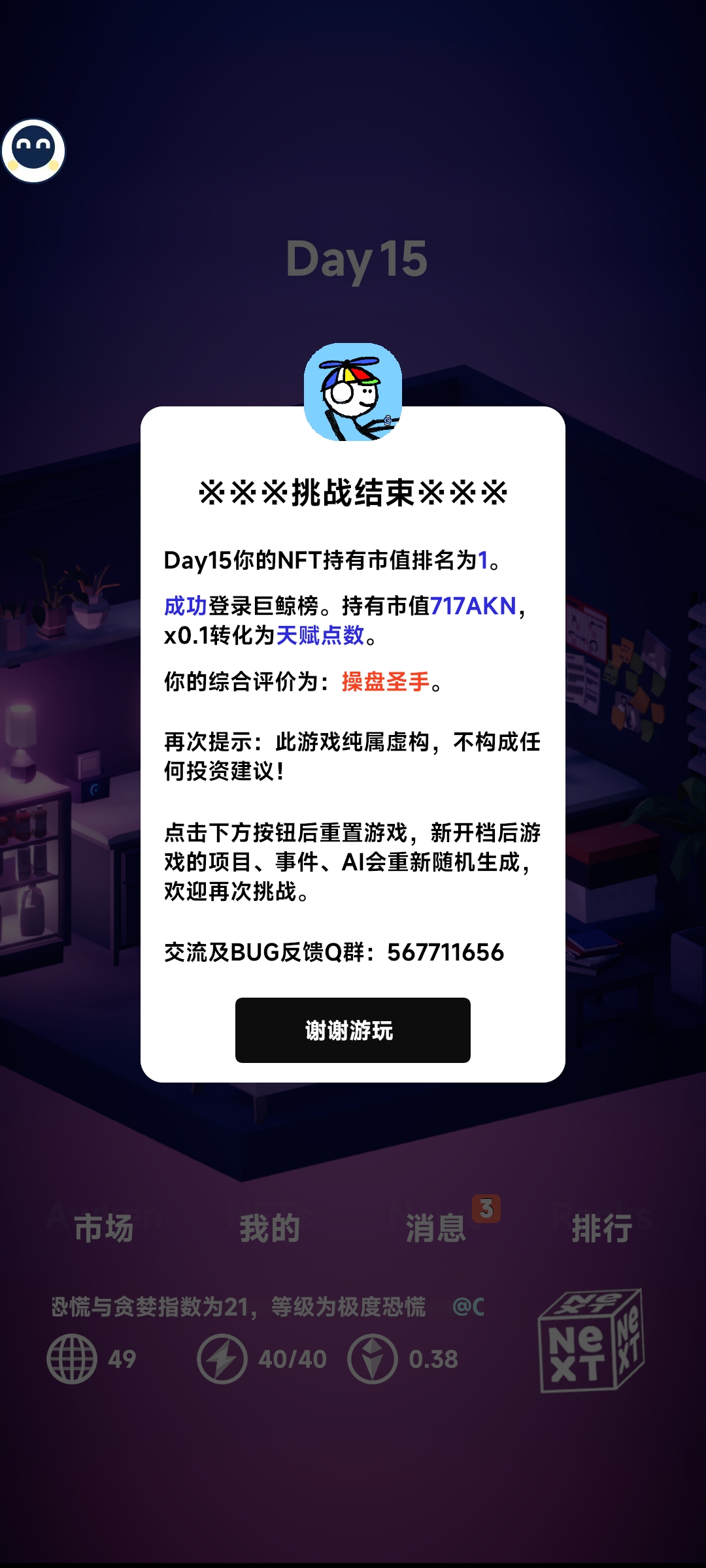The height and width of the screenshot is (1568, 706).
Task: Open the floating smiley assistant icon
Action: 33,150
